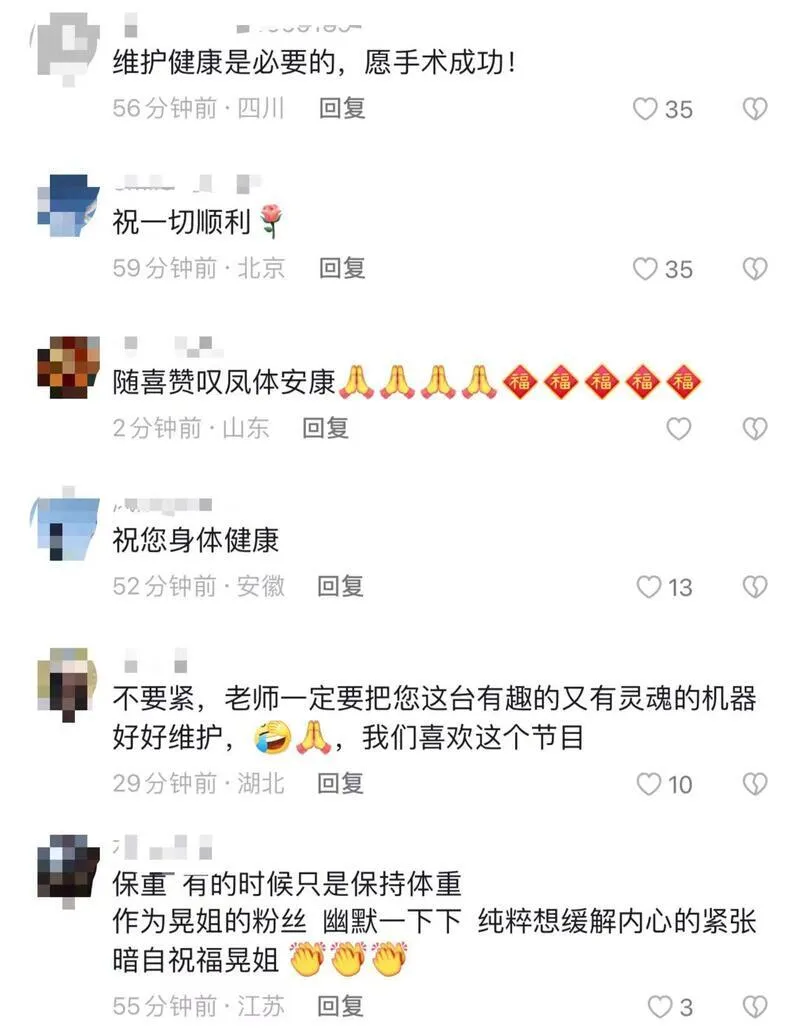Dislike the comment 祝您身体健康
The image size is (800, 1028).
[755, 587]
